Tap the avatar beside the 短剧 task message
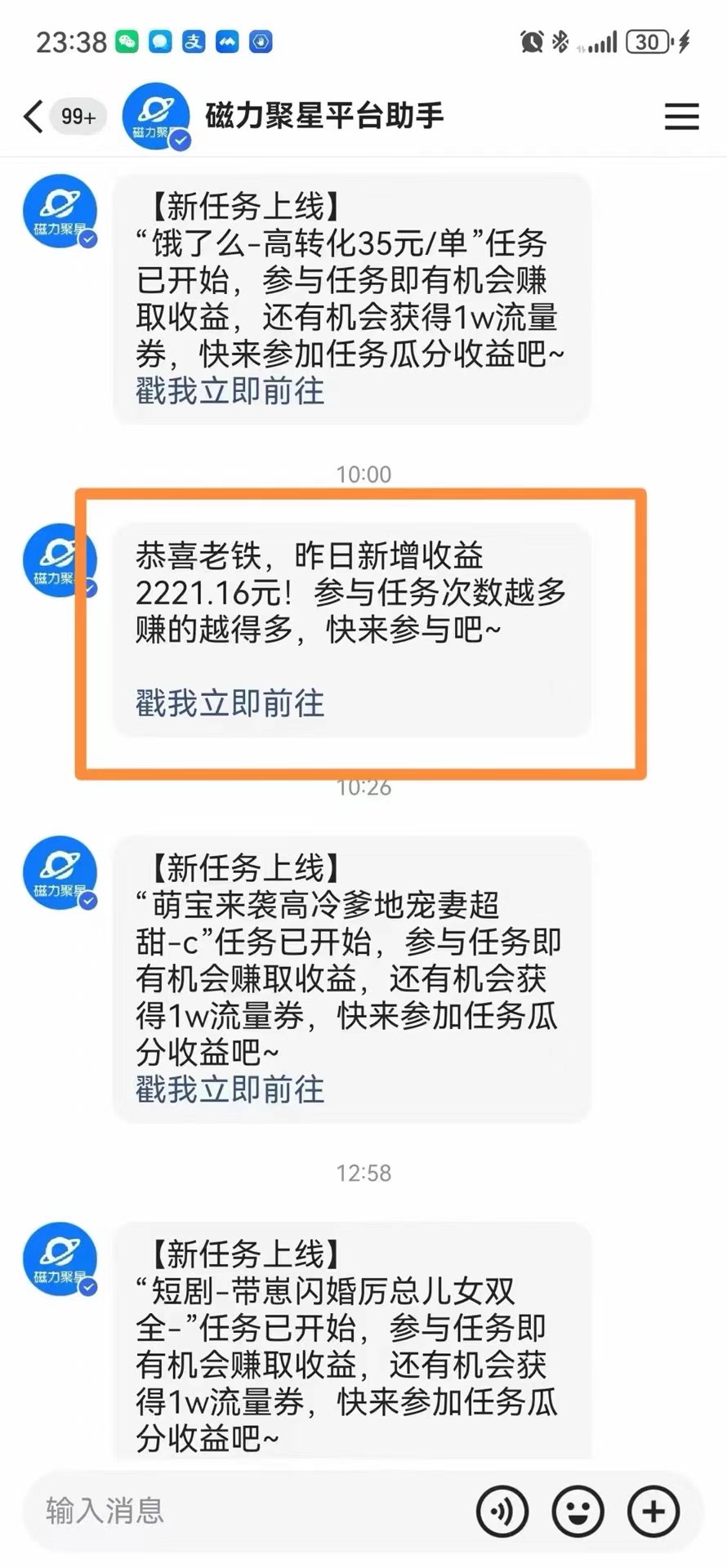This screenshot has height=1568, width=727. [60, 1258]
